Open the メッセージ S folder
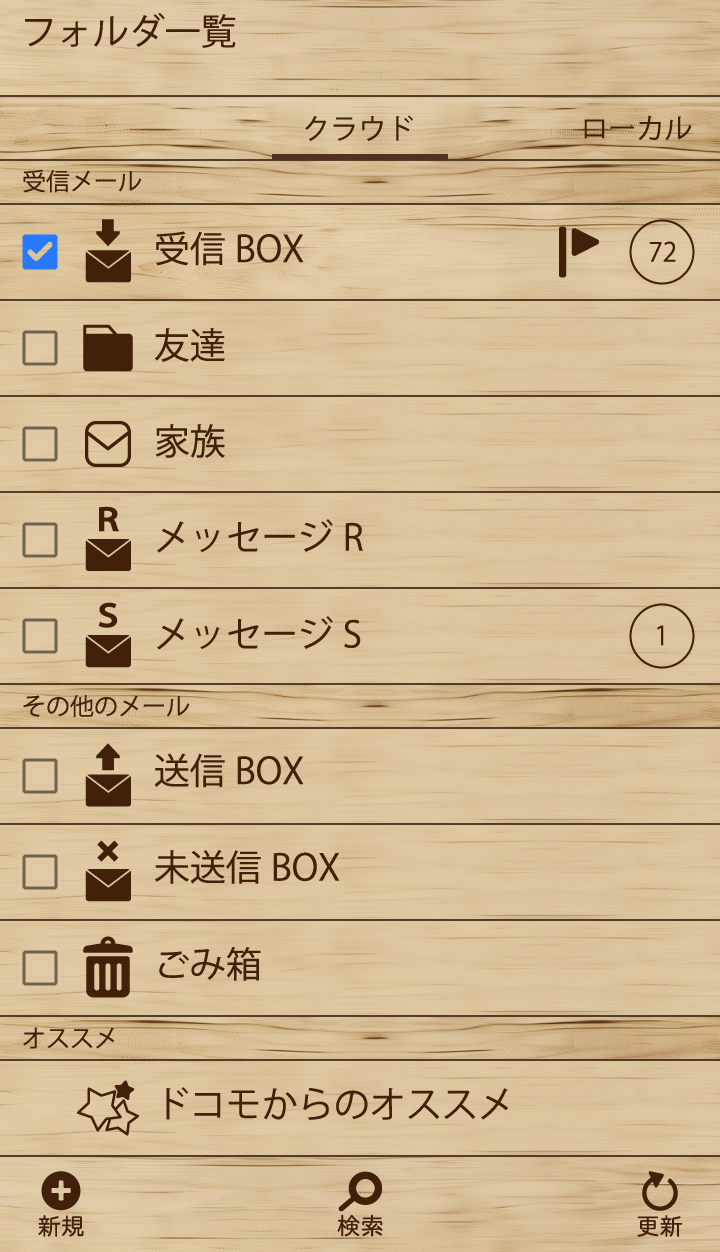This screenshot has width=720, height=1252. 258,635
